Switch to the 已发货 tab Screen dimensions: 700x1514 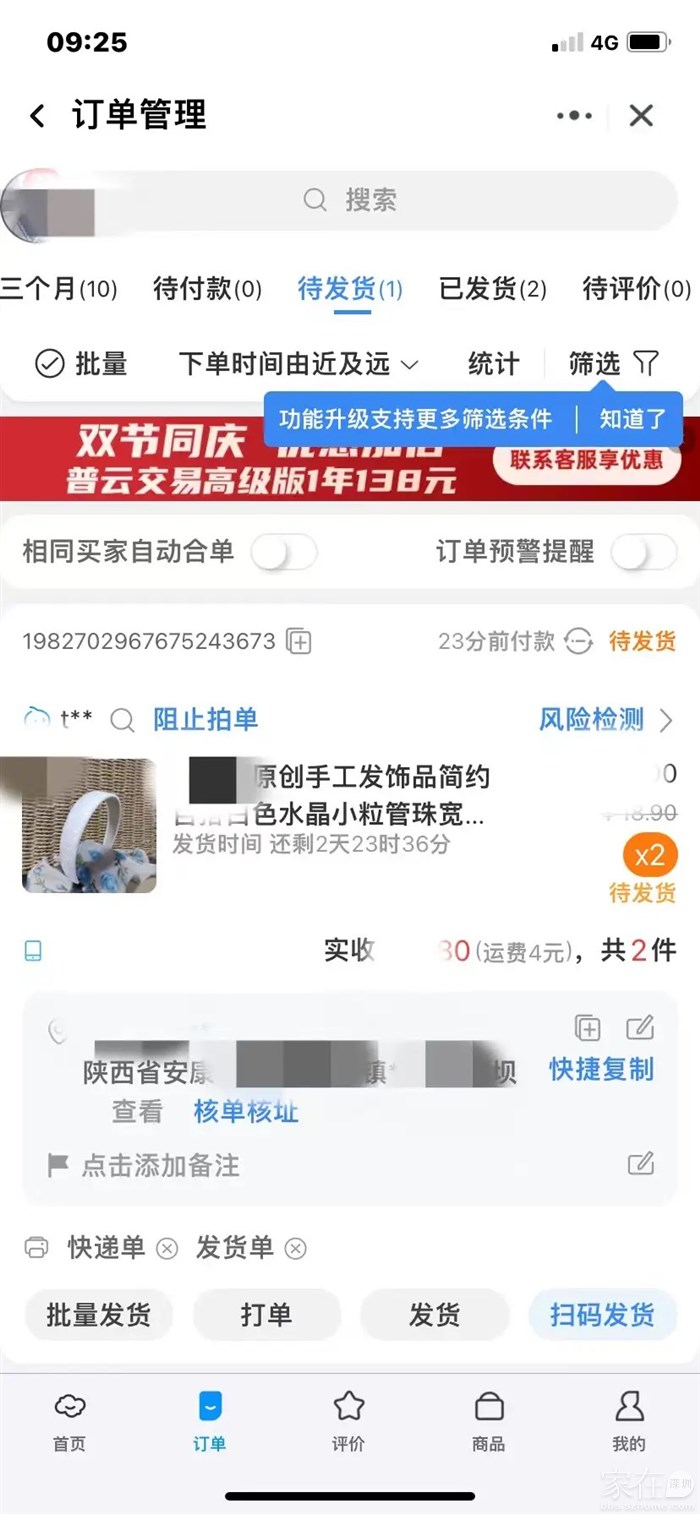493,289
